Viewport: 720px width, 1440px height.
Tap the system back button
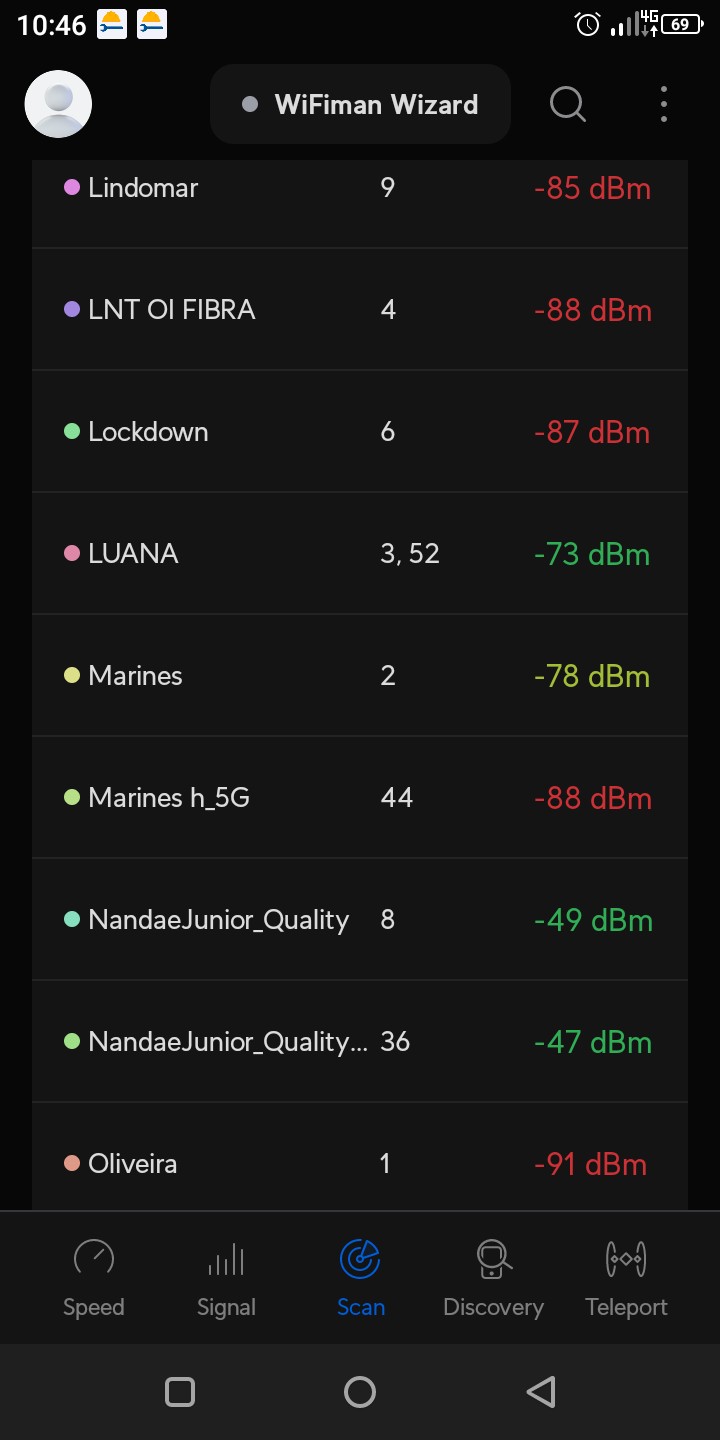tap(540, 1391)
